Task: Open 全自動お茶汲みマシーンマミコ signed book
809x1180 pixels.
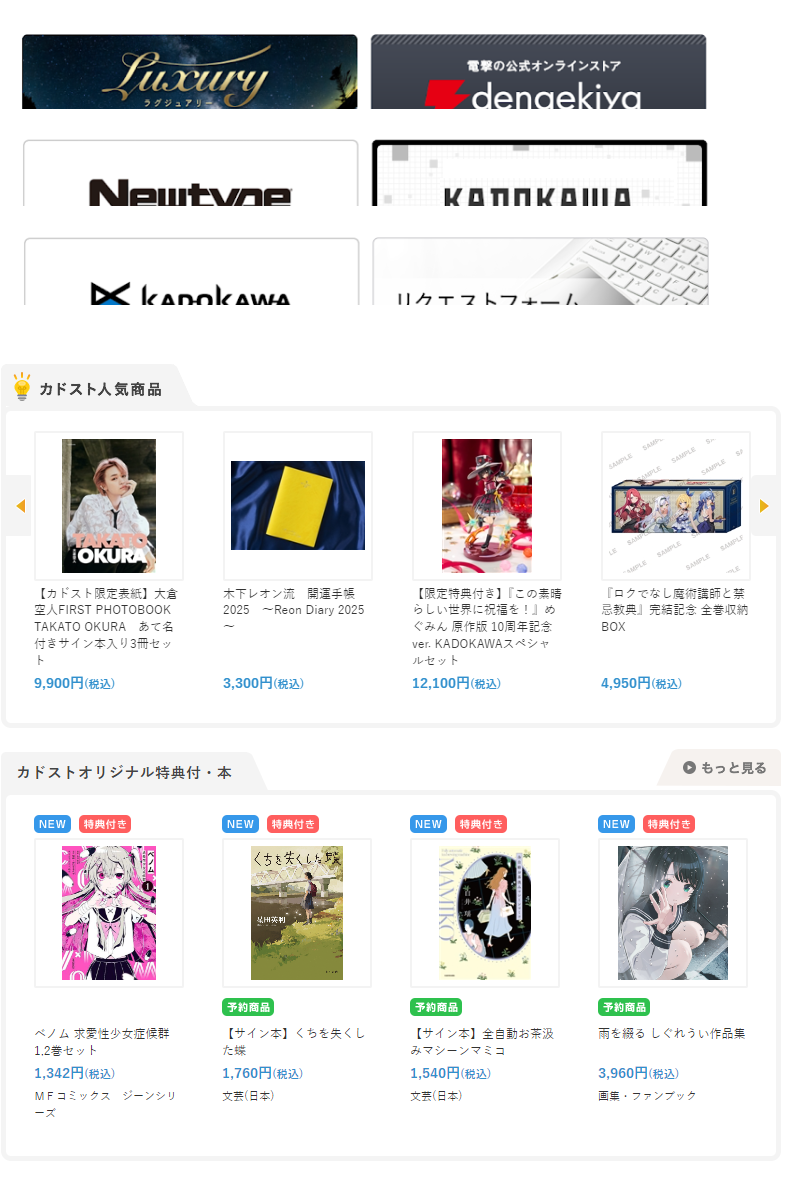Action: (485, 913)
